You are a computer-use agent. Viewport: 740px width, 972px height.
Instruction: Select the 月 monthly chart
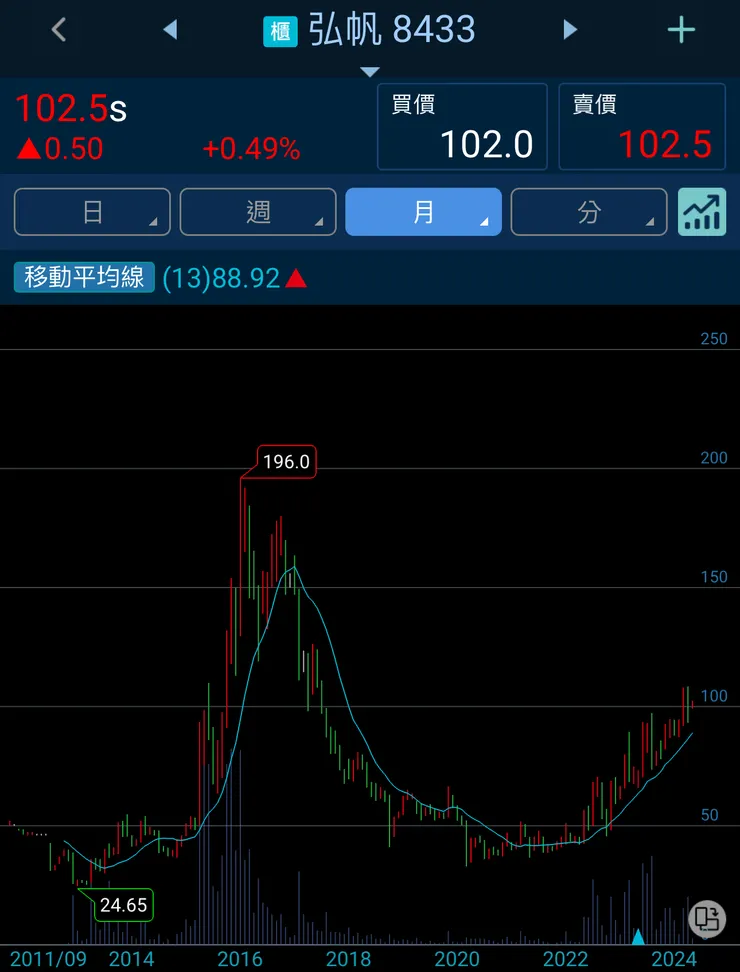pos(423,212)
